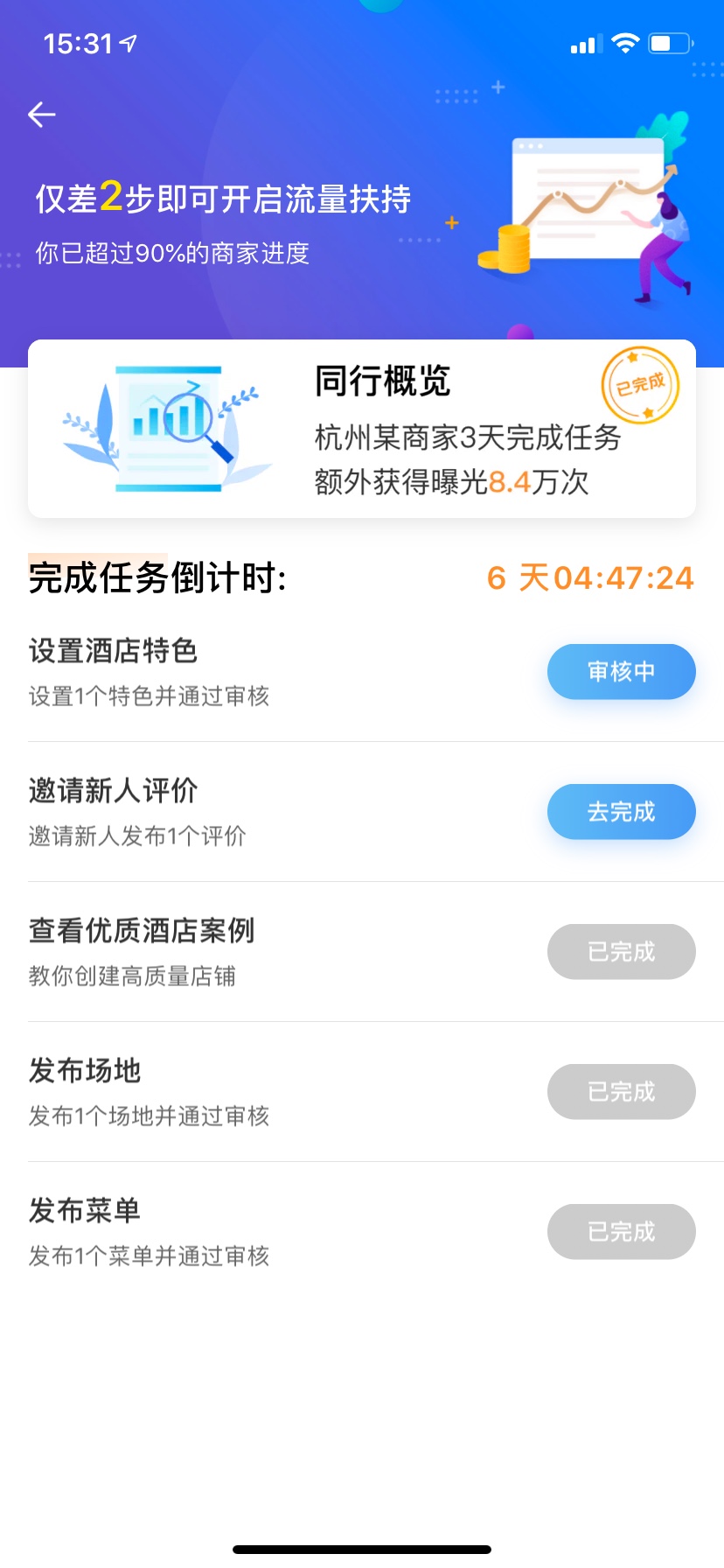
Task: Tap 去完成 for 邀请新人评价
Action: pyautogui.click(x=621, y=812)
